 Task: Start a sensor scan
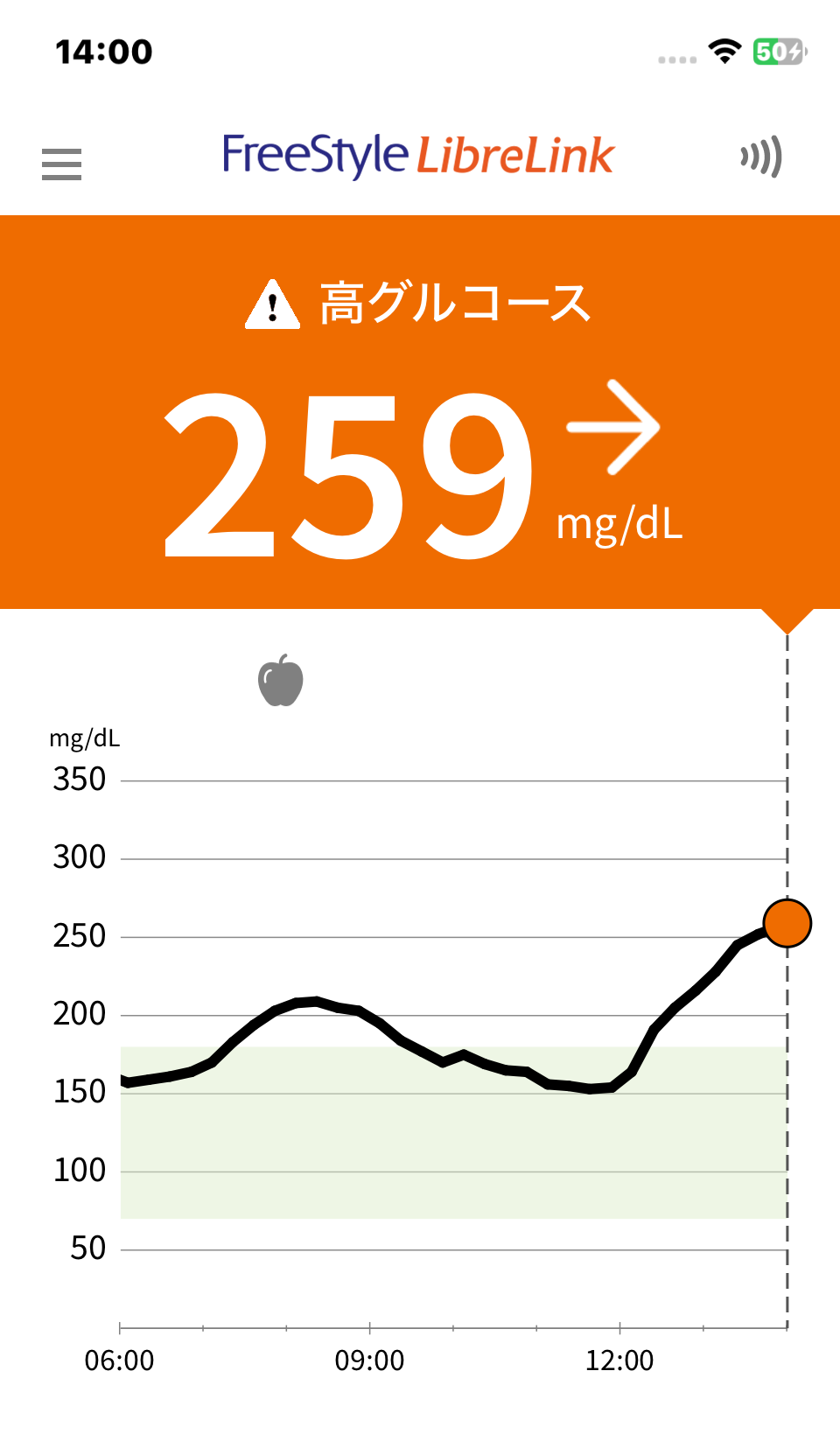coord(760,157)
